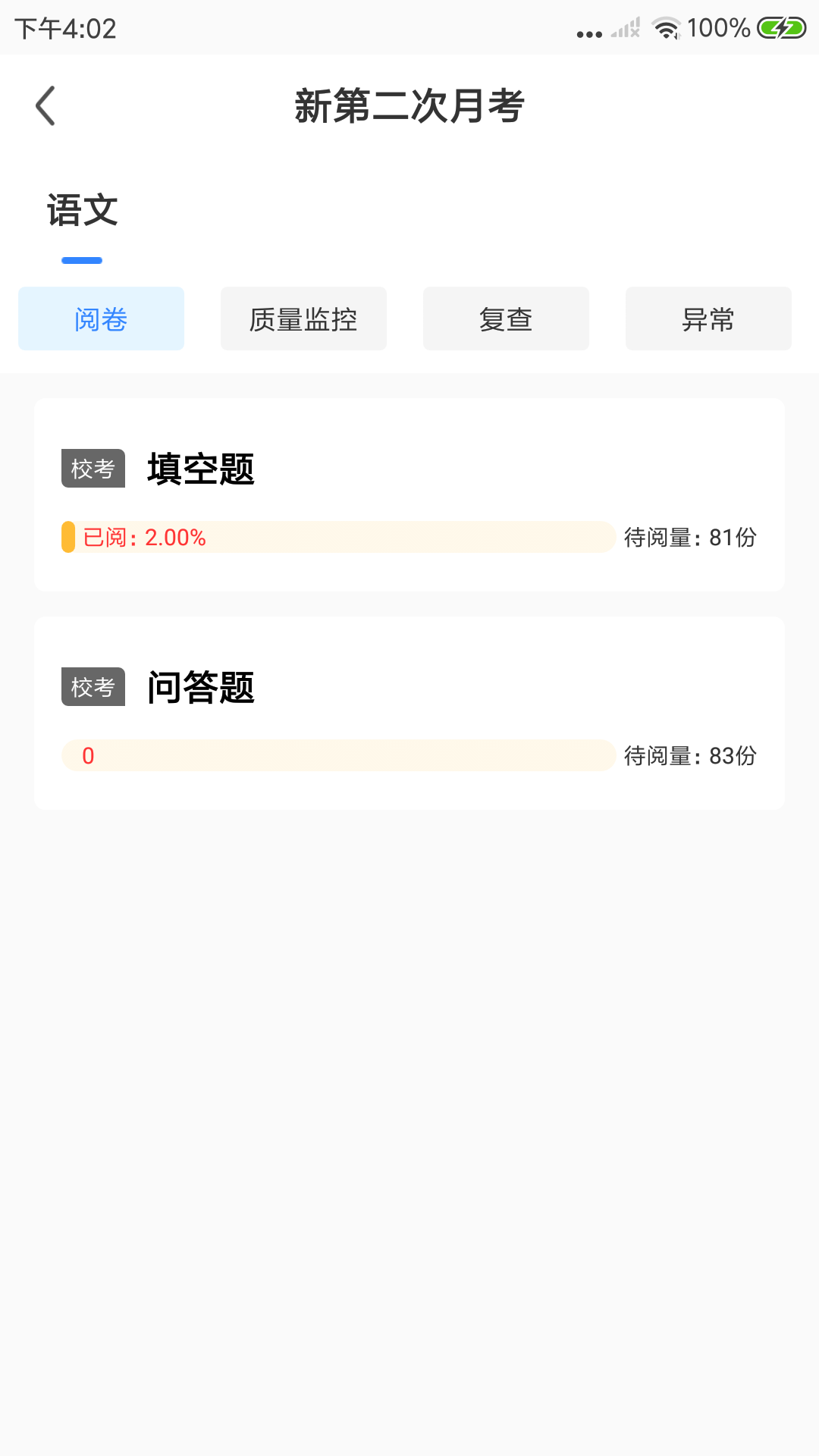This screenshot has height=1456, width=819.
Task: Tap the 校考 badge on 问答题 card
Action: pos(93,688)
